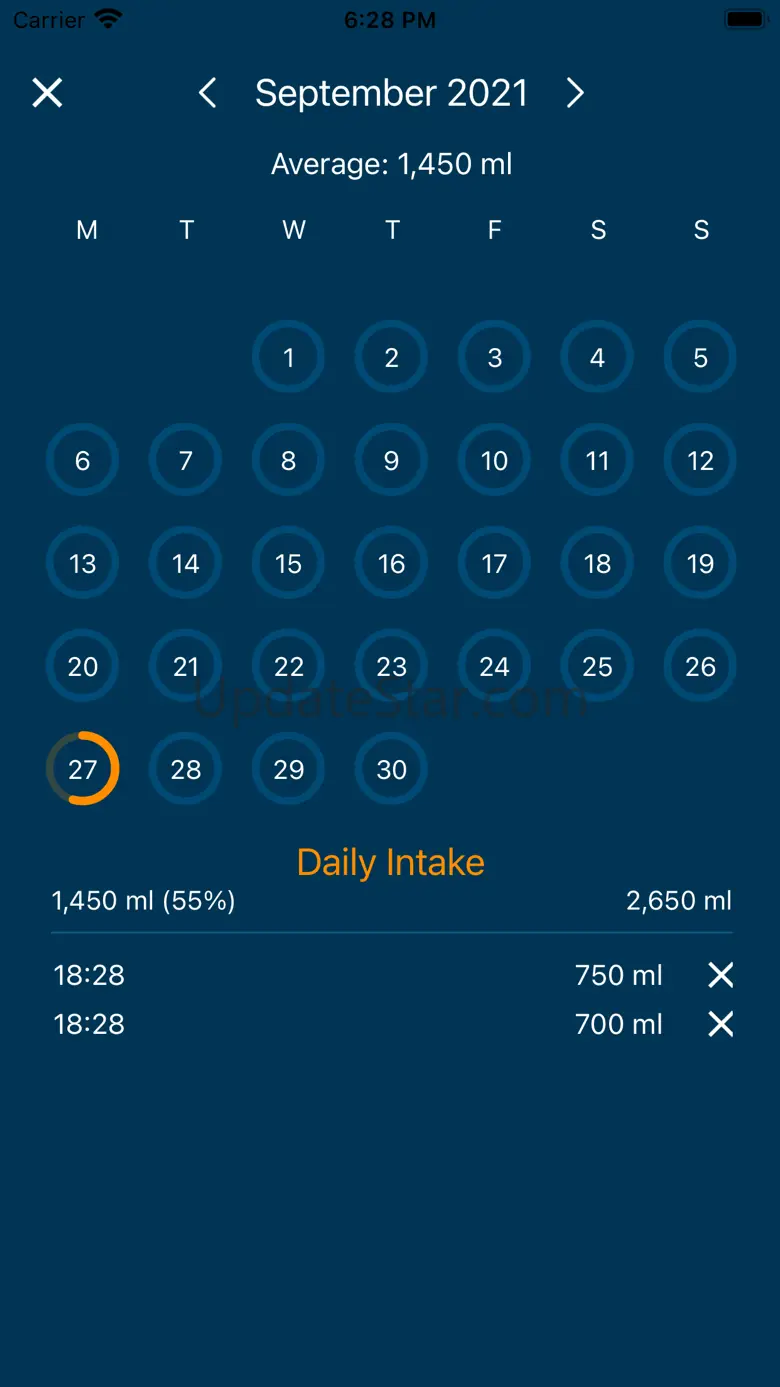Remove the 700 ml intake entry
Viewport: 780px width, 1387px height.
(x=721, y=1024)
